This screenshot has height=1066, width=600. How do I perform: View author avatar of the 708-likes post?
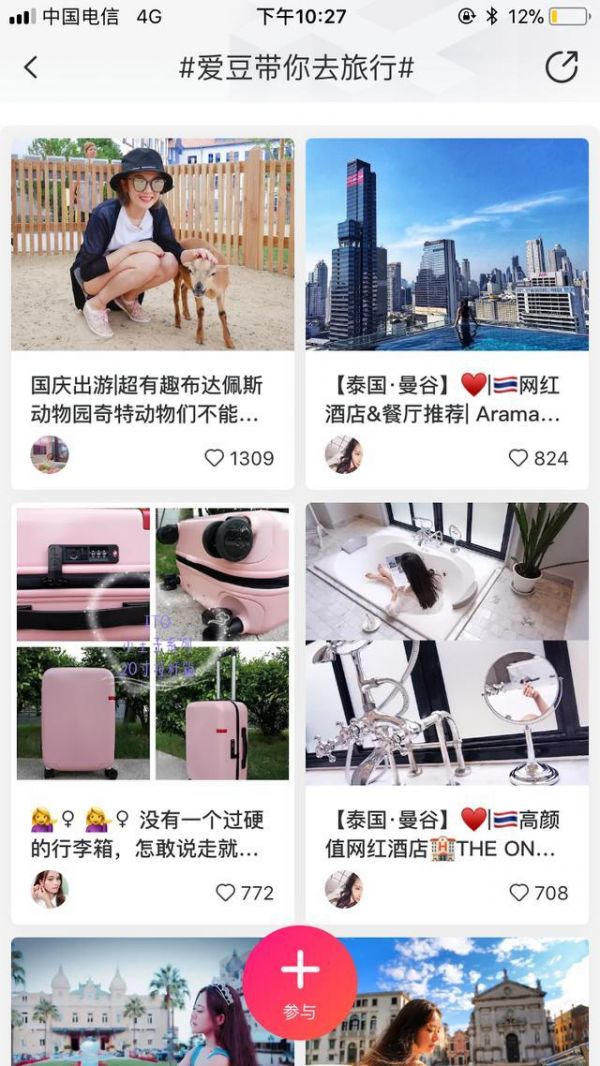[343, 889]
